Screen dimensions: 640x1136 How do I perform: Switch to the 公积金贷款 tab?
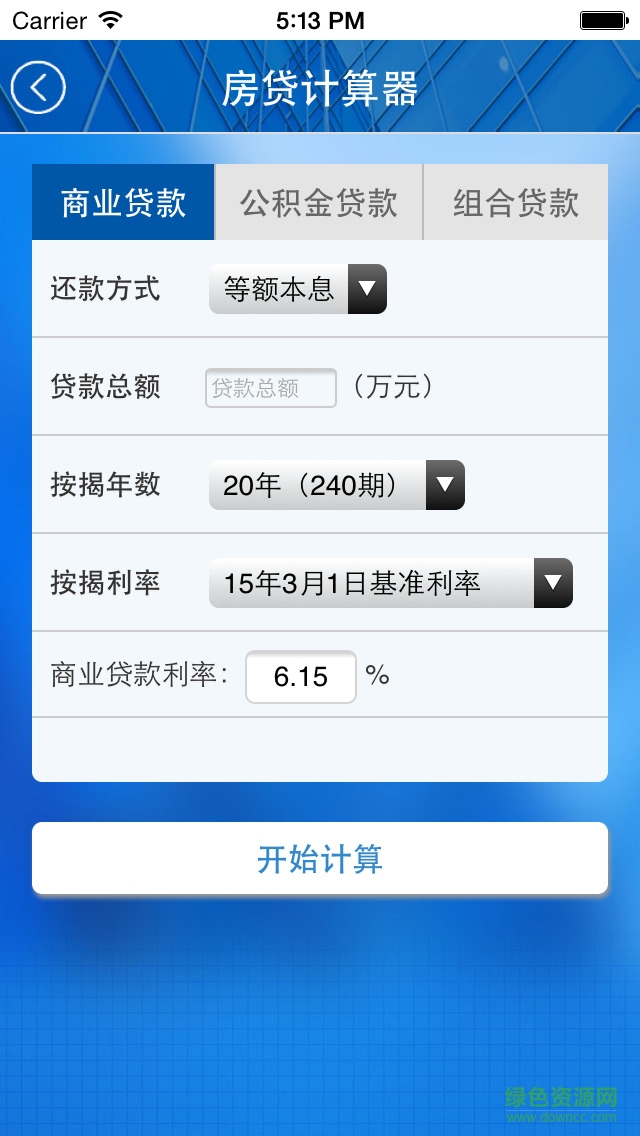pyautogui.click(x=319, y=203)
